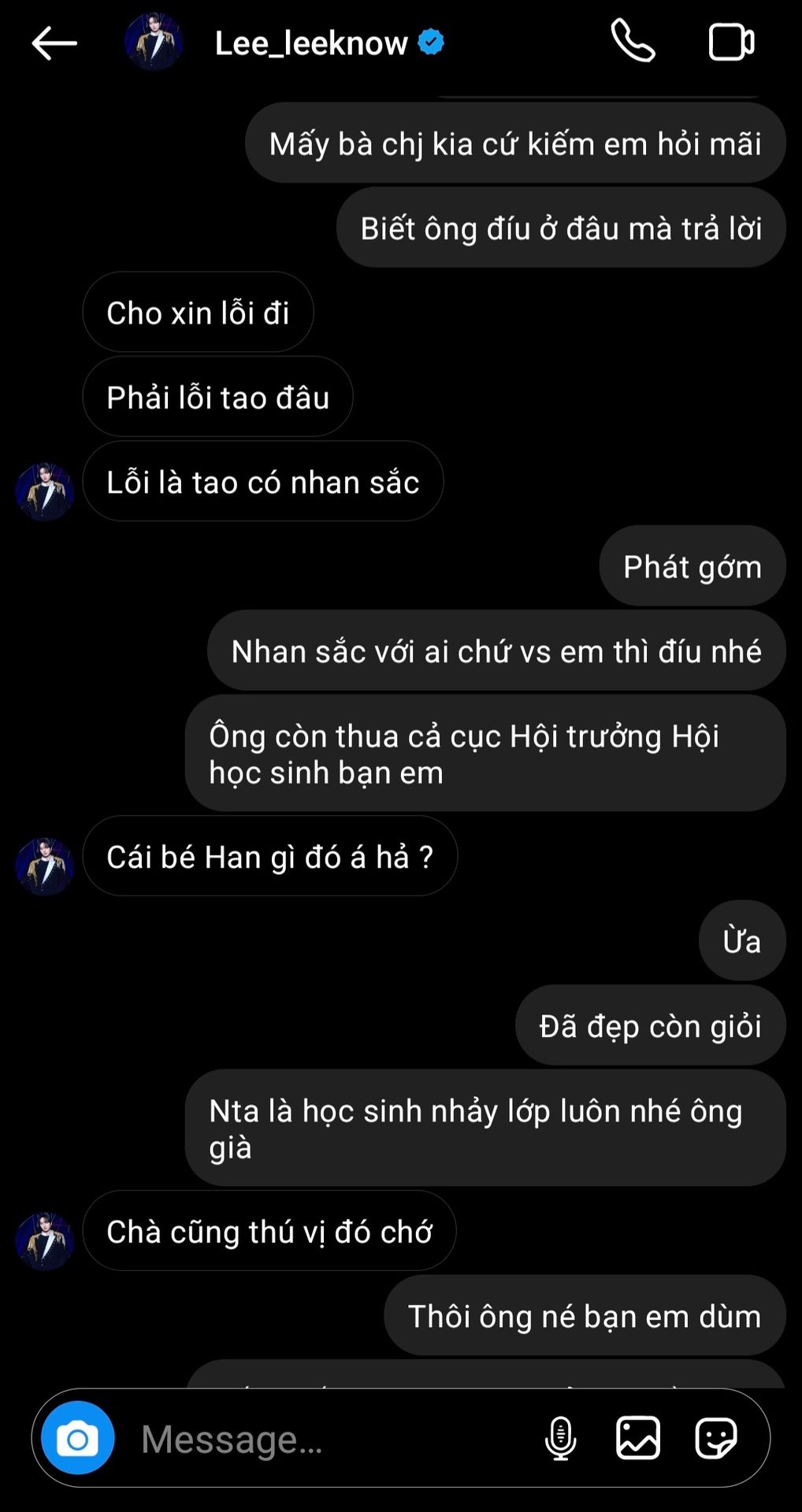
Task: Go back to the message list
Action: (x=54, y=43)
